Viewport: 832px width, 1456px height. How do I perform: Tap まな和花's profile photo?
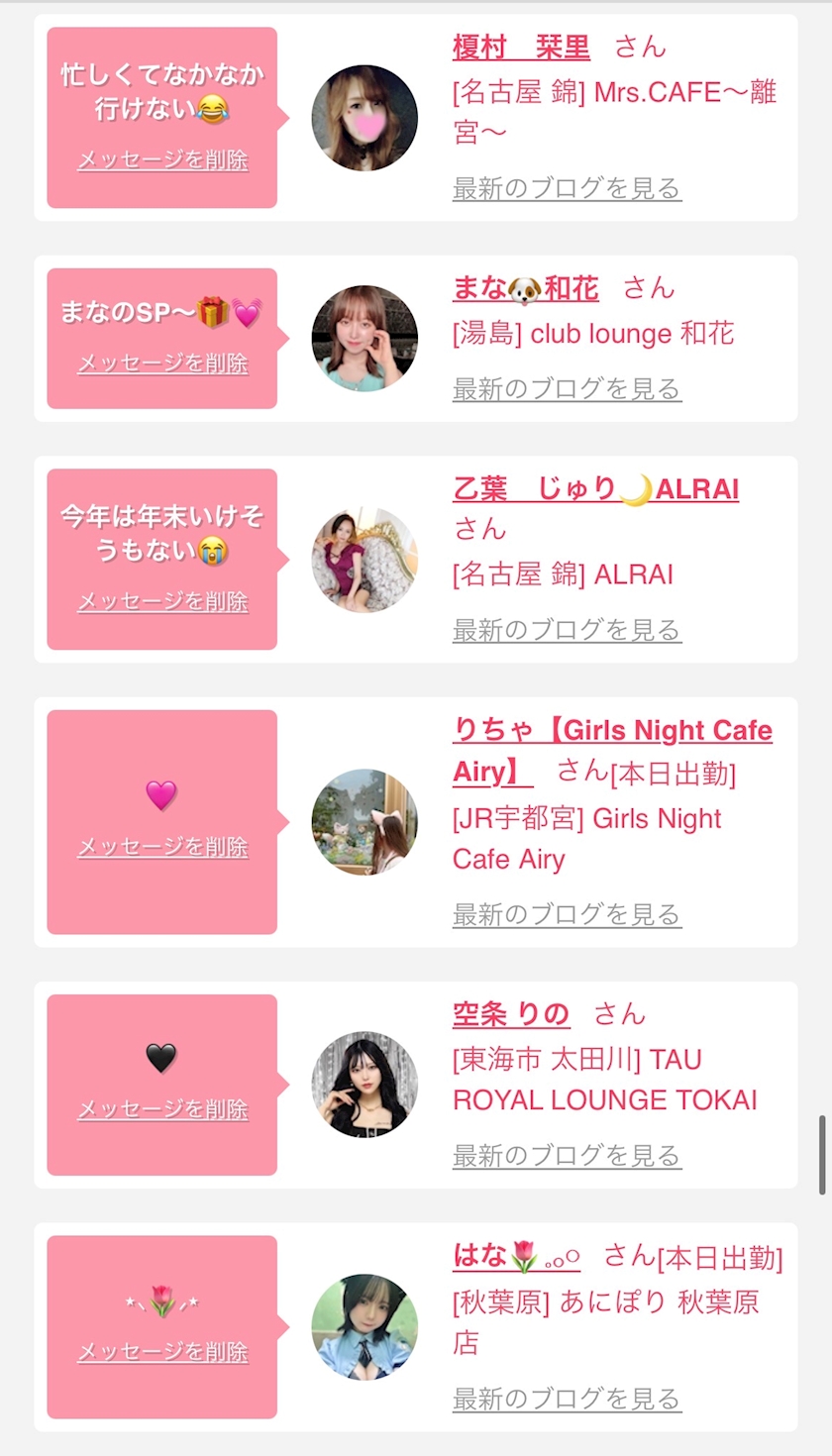click(x=364, y=339)
